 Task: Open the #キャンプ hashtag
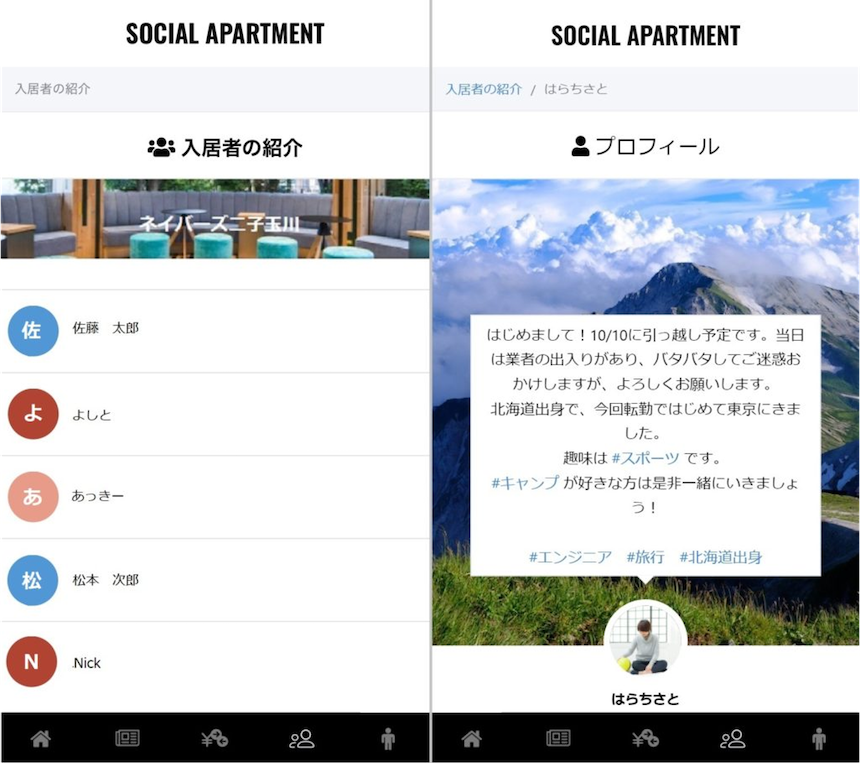[525, 482]
